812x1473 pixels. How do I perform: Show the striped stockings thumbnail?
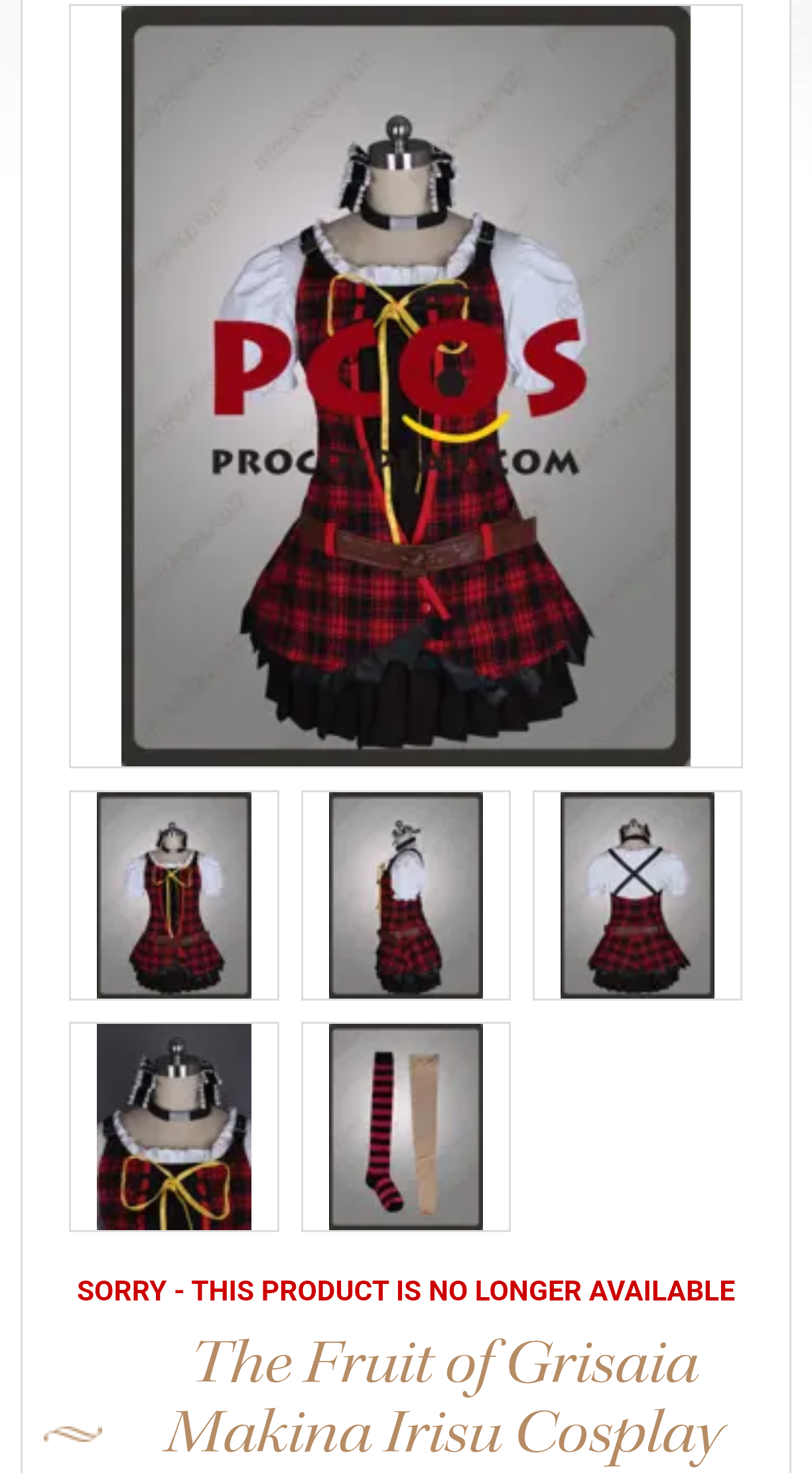[x=405, y=1127]
